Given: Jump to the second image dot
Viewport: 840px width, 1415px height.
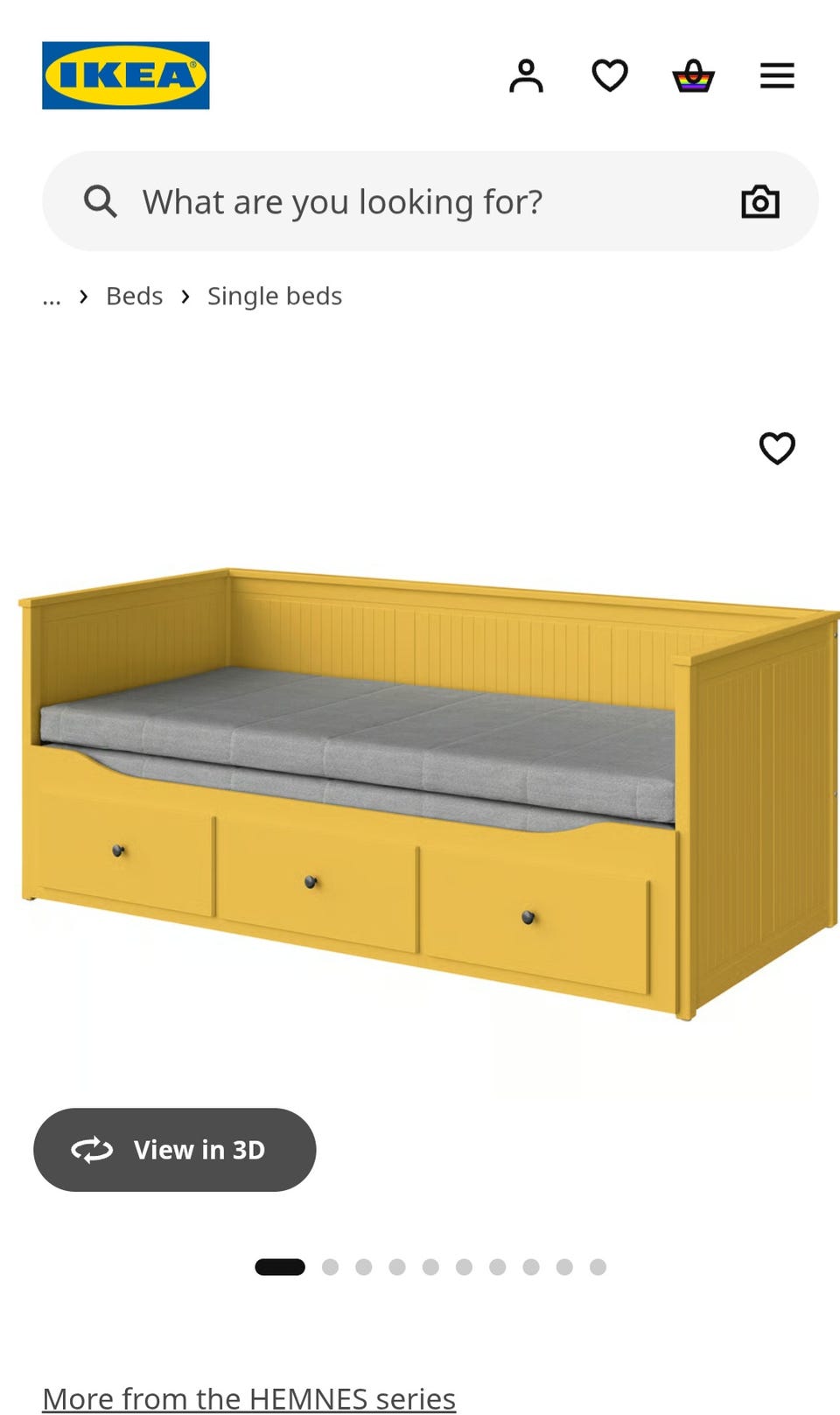Looking at the screenshot, I should tap(330, 1267).
